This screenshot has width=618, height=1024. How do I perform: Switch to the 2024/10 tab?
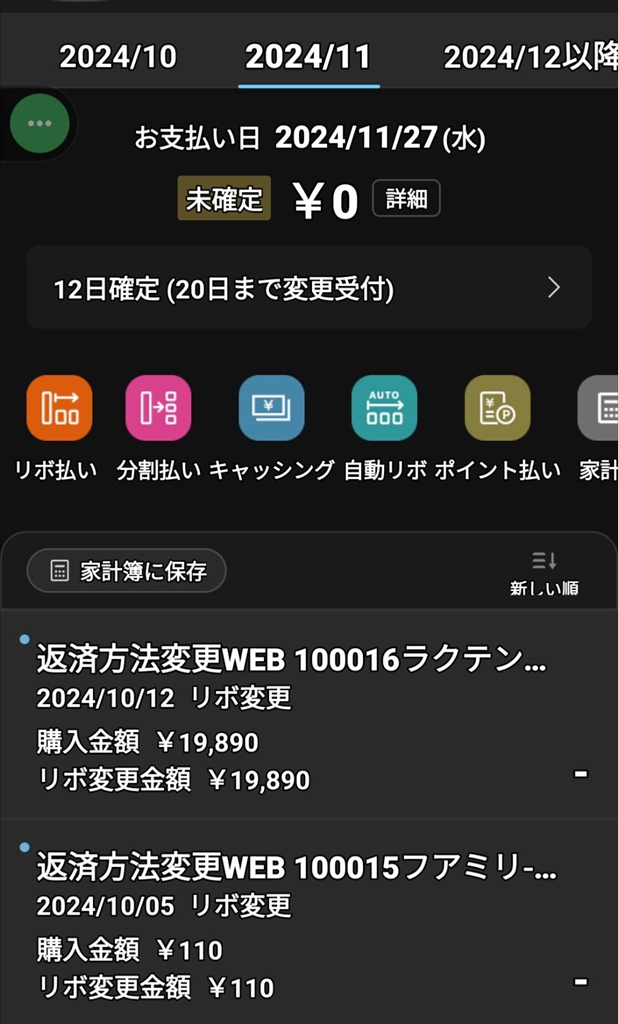(118, 56)
